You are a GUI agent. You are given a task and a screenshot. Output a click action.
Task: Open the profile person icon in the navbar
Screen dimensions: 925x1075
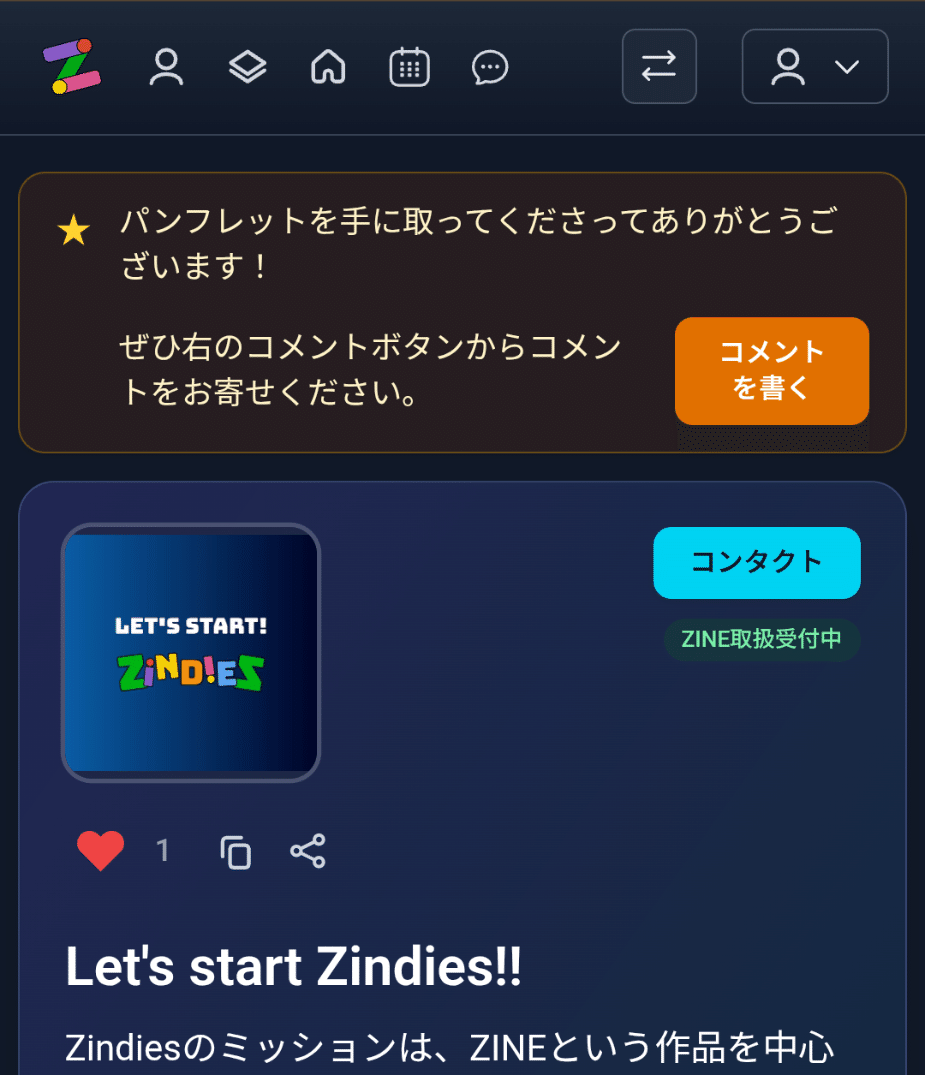point(166,67)
